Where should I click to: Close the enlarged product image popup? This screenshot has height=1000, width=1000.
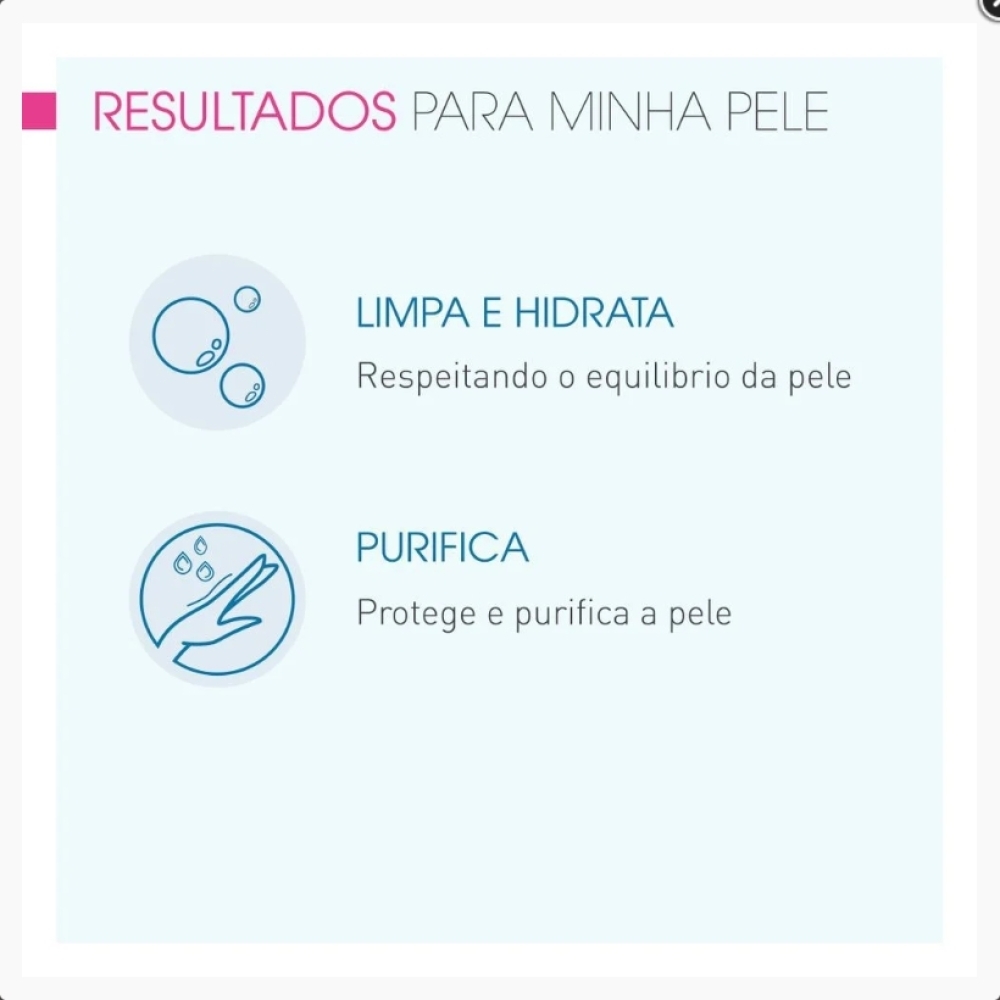(x=991, y=6)
